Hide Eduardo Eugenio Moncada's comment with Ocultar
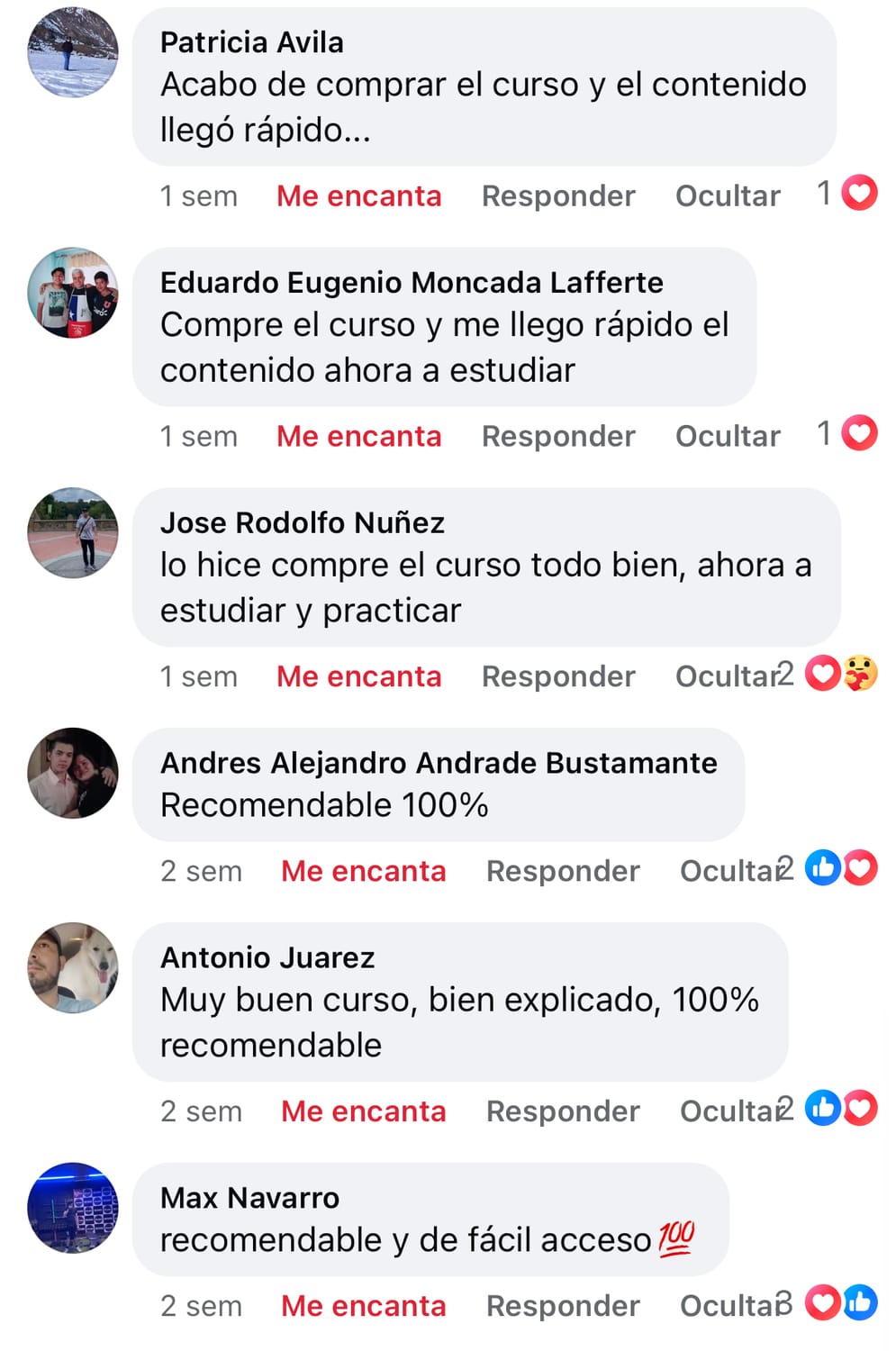This screenshot has height=1351, width=896. (x=728, y=436)
